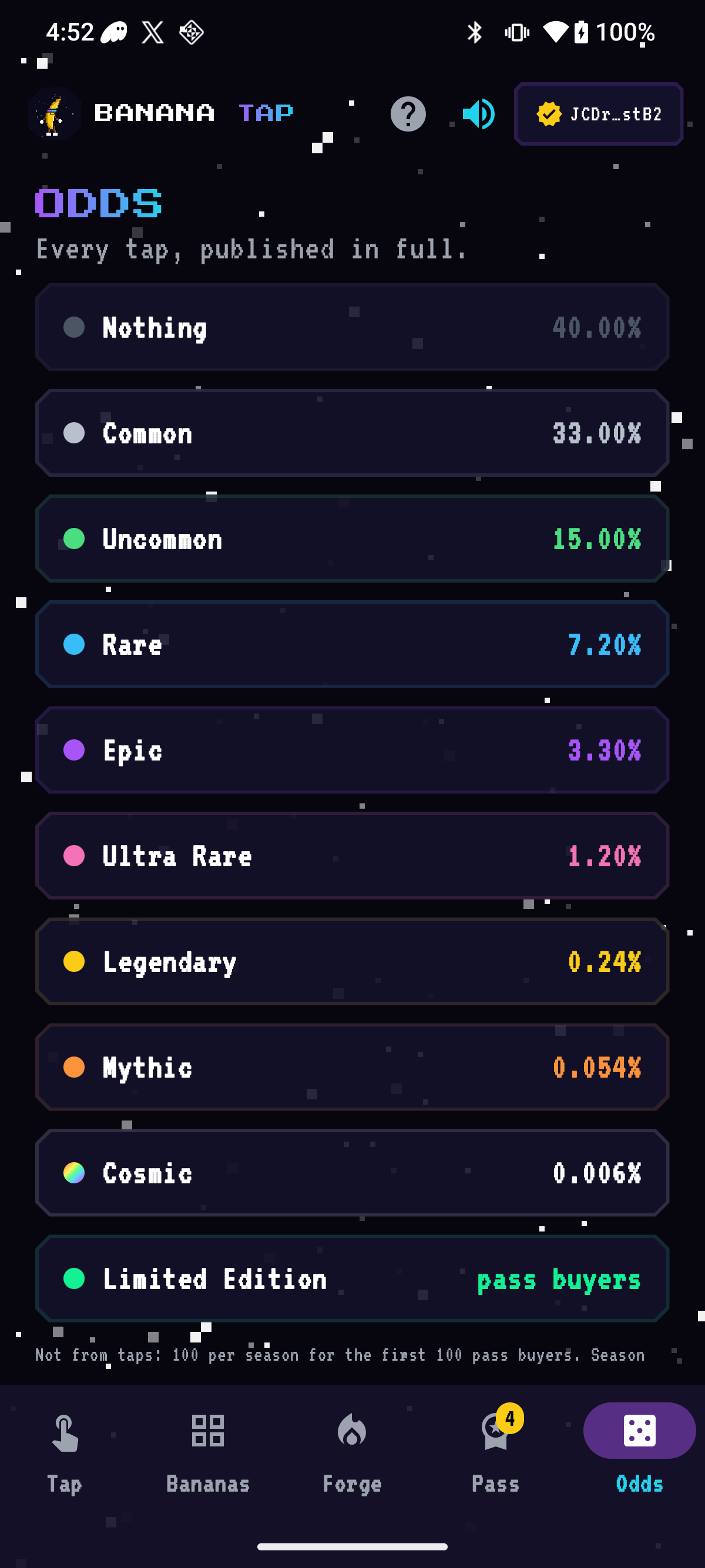705x1568 pixels.
Task: Open the JCDr…stB2 wallet button
Action: pos(598,114)
